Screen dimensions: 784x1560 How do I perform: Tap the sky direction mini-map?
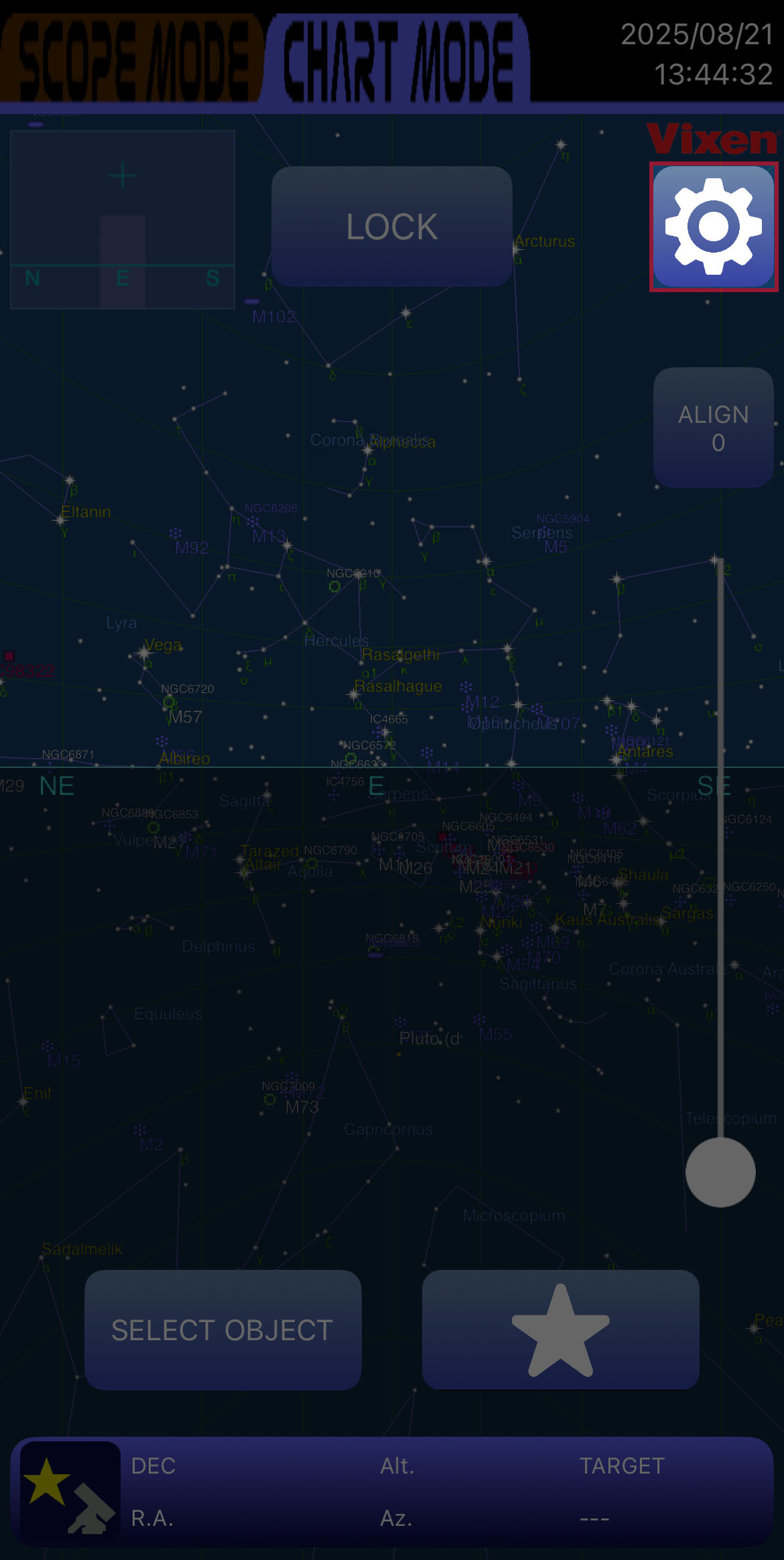pos(123,220)
